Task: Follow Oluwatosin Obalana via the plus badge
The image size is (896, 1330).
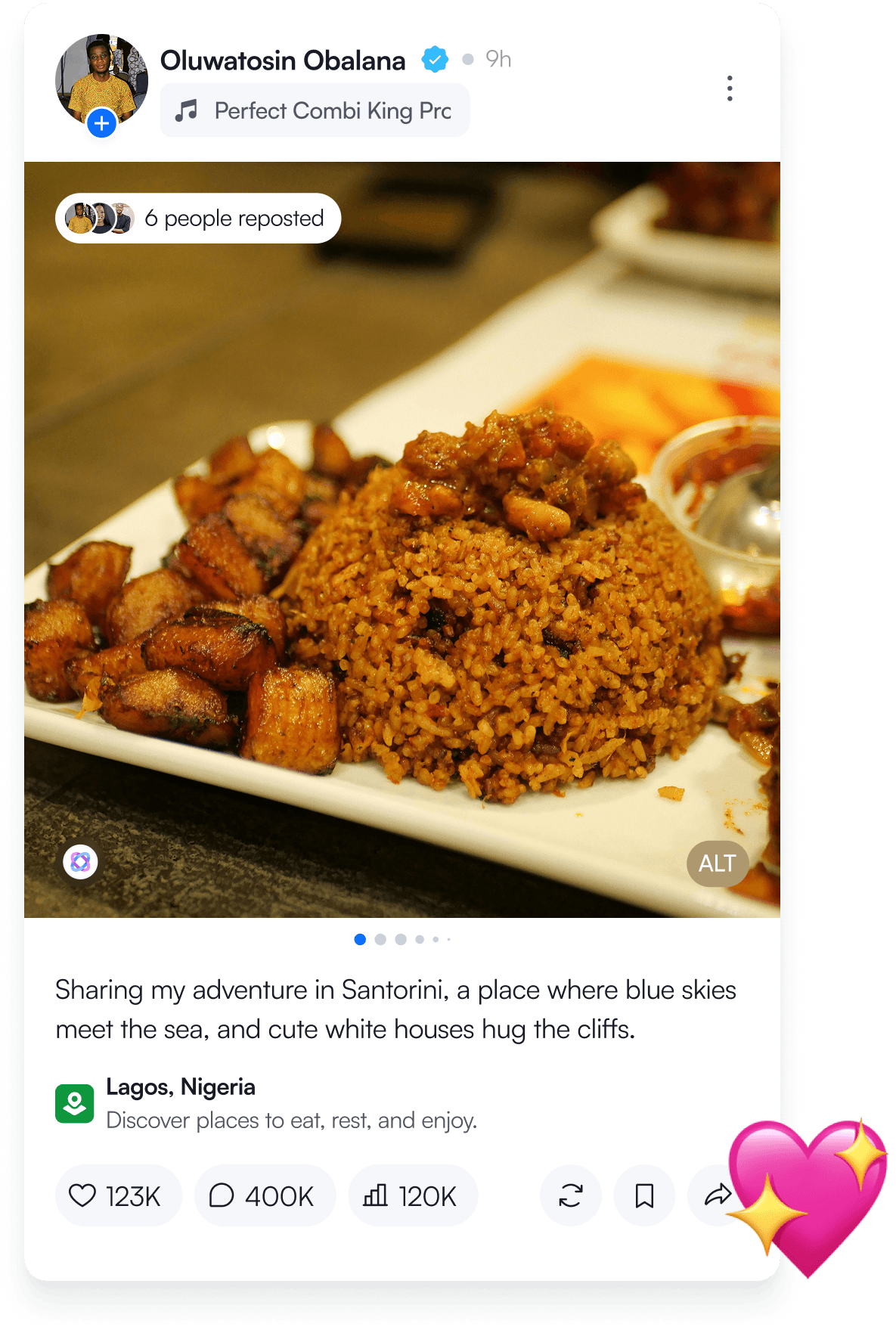Action: click(x=101, y=123)
